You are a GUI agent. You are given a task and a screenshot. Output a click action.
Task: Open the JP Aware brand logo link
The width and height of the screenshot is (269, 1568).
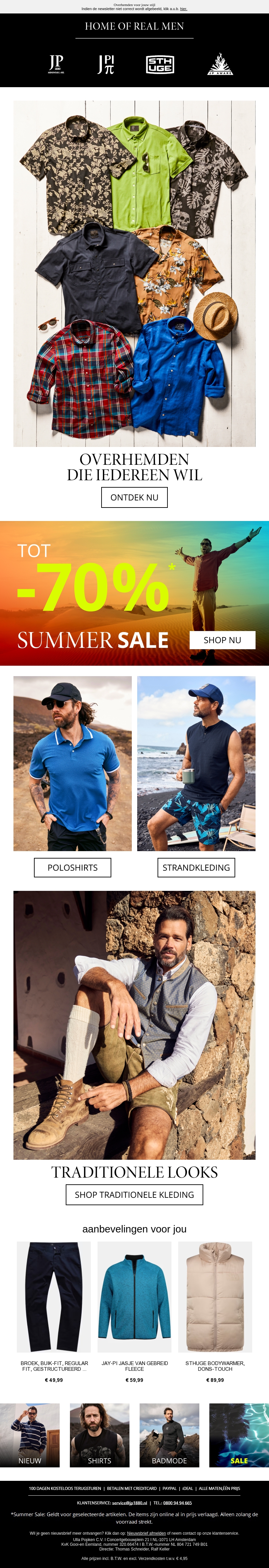click(220, 64)
